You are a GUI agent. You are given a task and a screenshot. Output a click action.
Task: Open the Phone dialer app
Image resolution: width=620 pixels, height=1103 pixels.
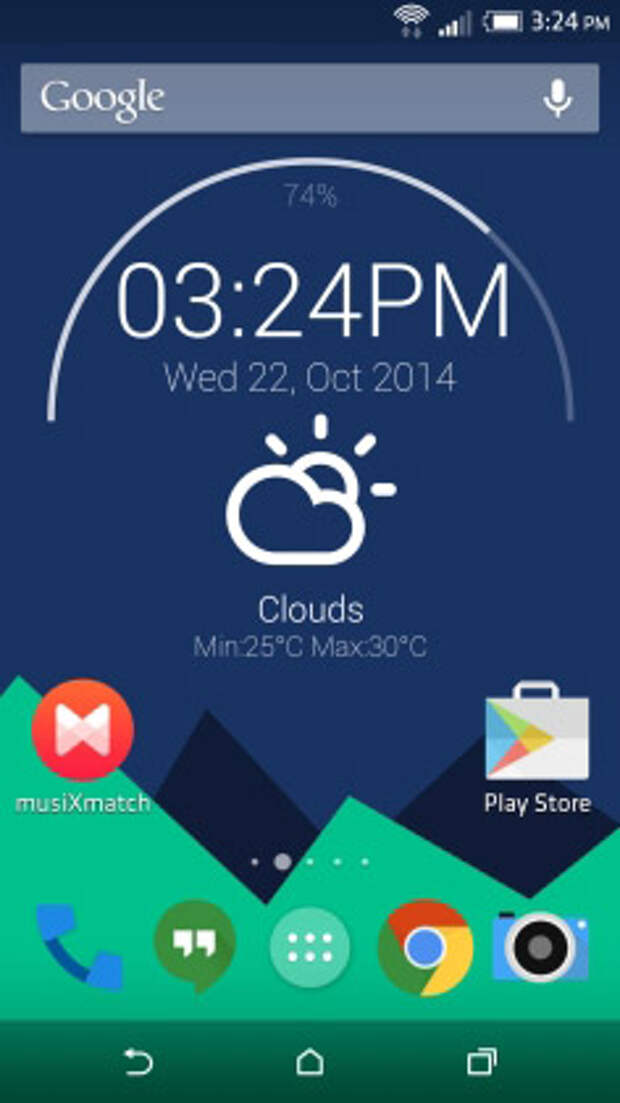78,946
